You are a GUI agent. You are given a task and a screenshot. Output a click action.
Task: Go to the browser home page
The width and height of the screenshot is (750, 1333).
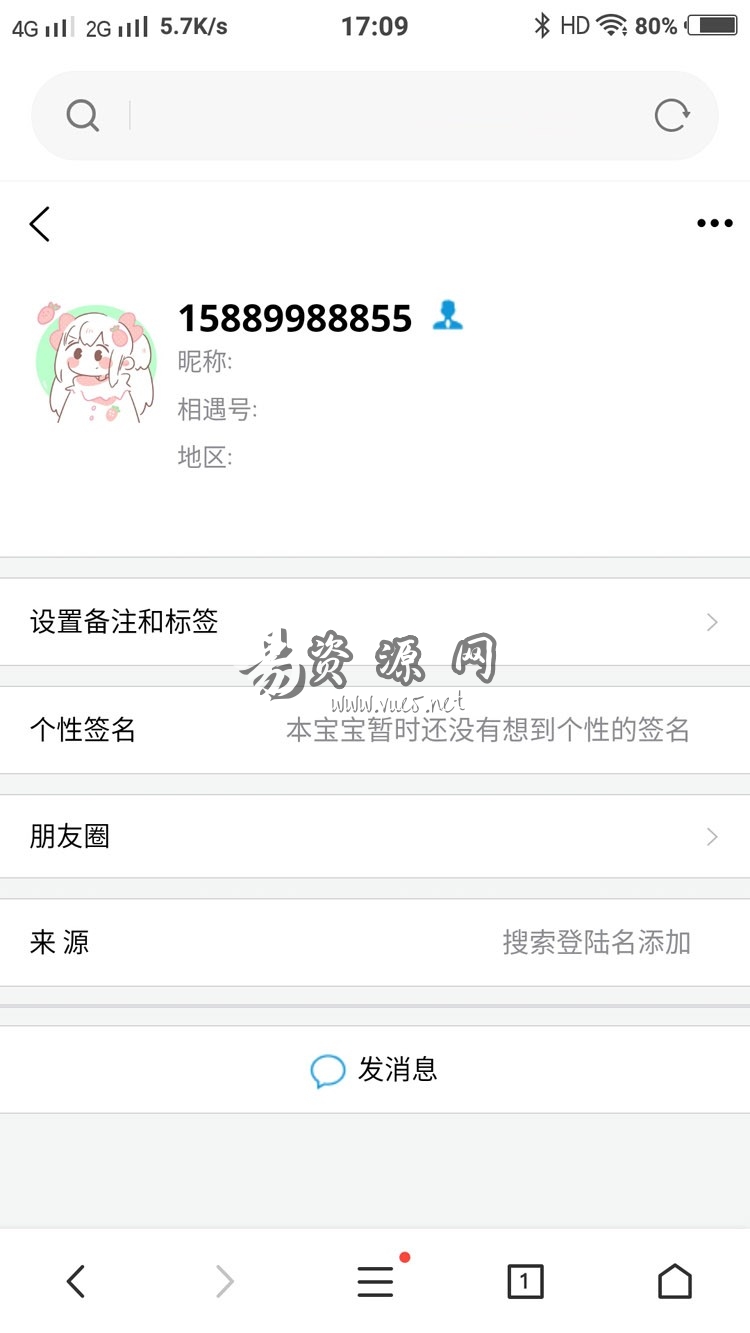point(675,1281)
